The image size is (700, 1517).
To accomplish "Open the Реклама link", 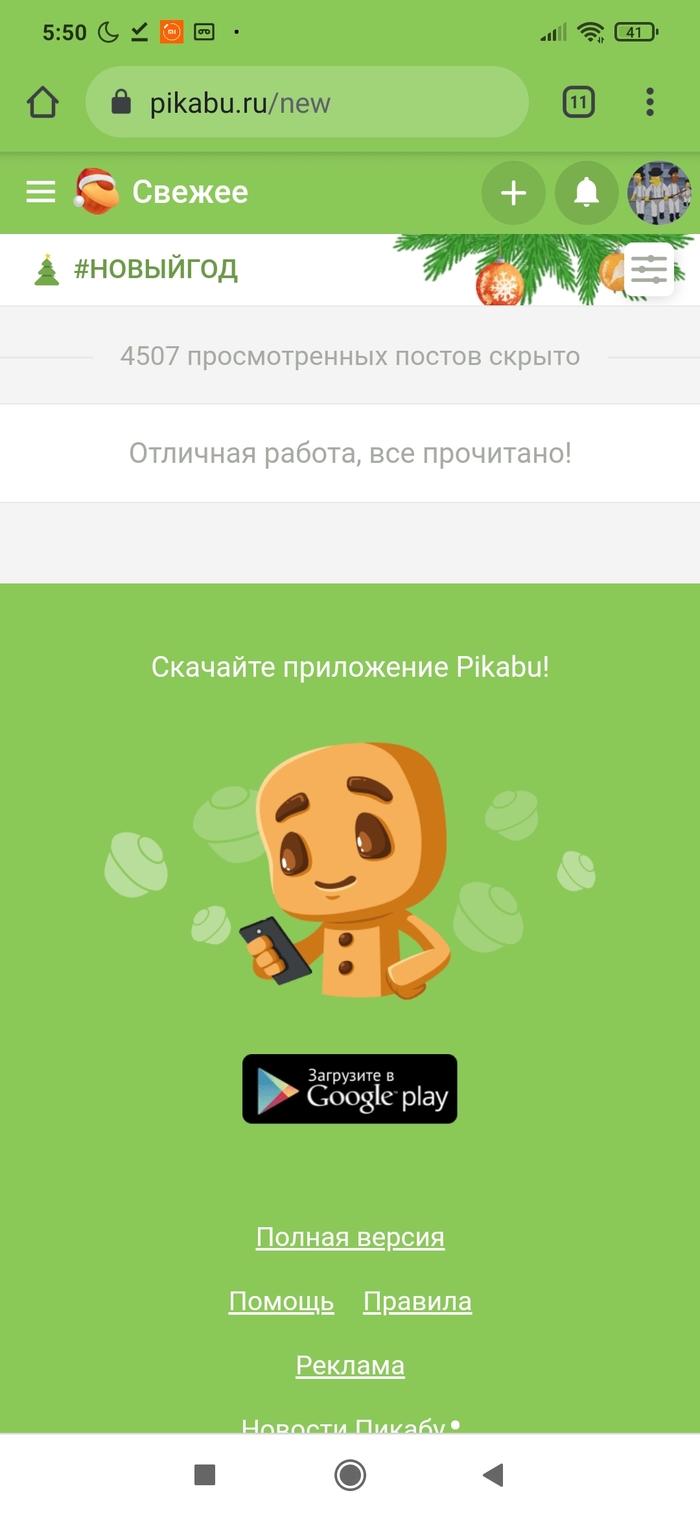I will pyautogui.click(x=350, y=1365).
